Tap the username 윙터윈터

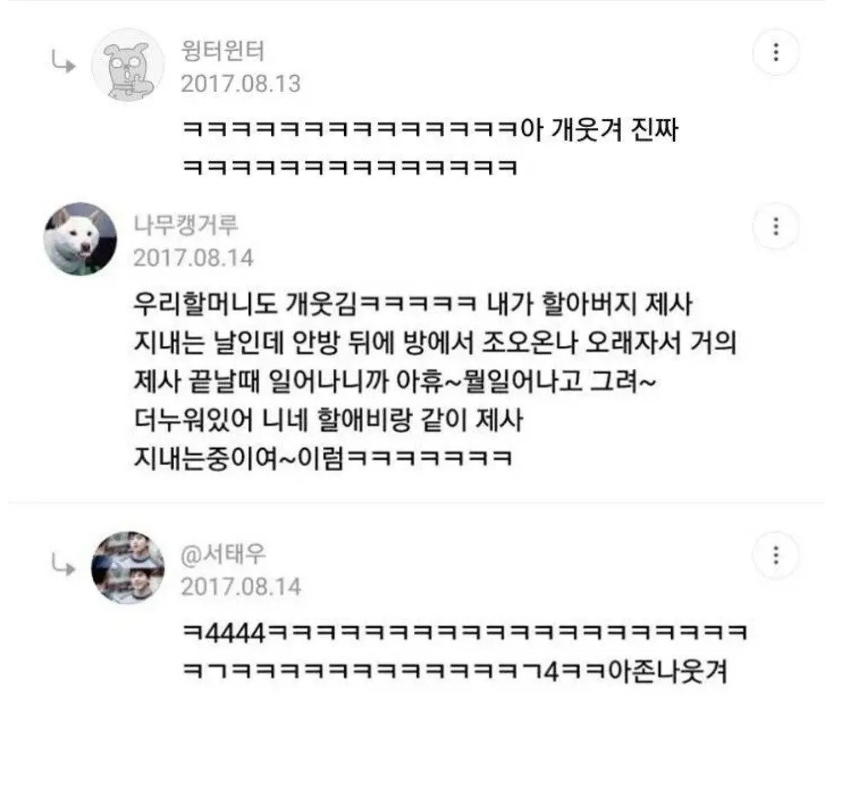click(x=222, y=51)
